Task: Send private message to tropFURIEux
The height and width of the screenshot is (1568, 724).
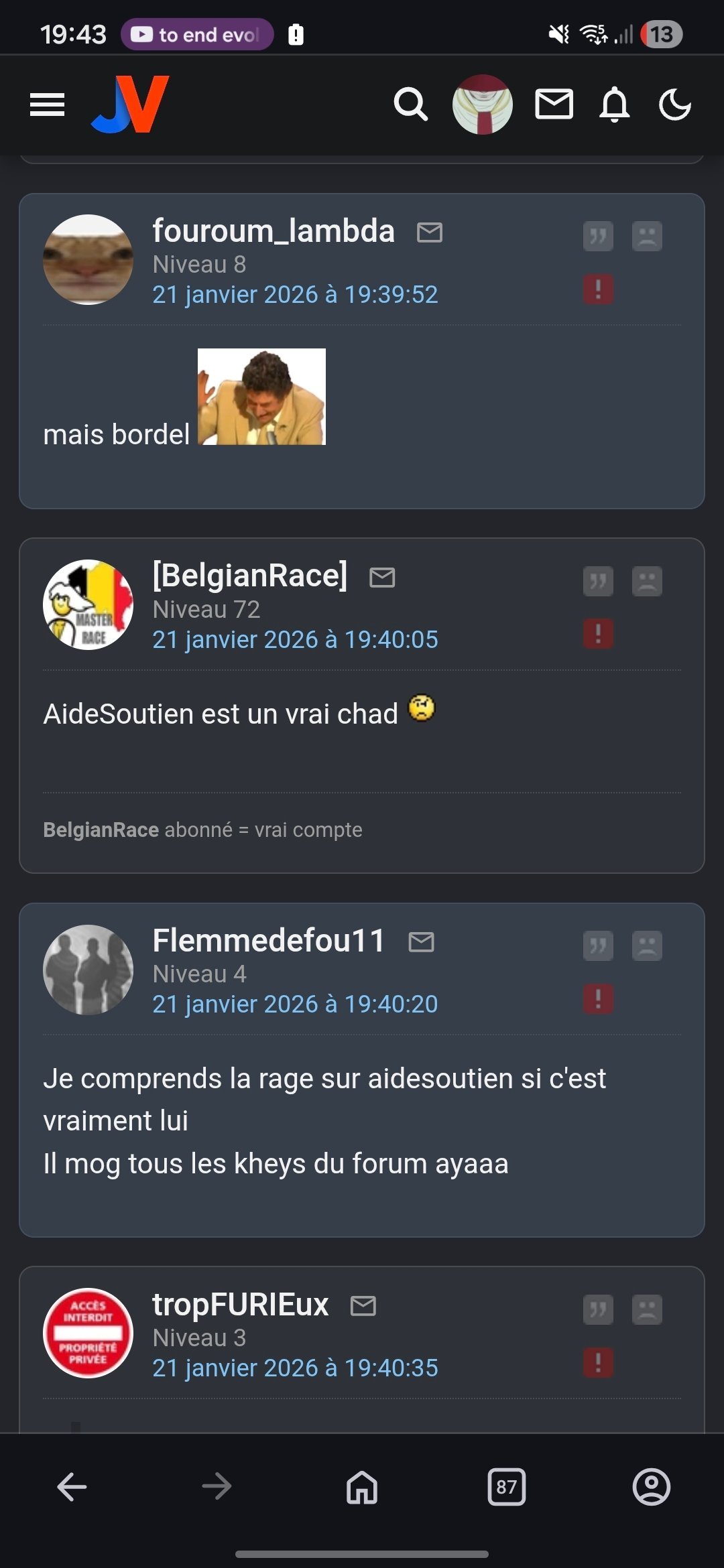Action: [x=363, y=1305]
